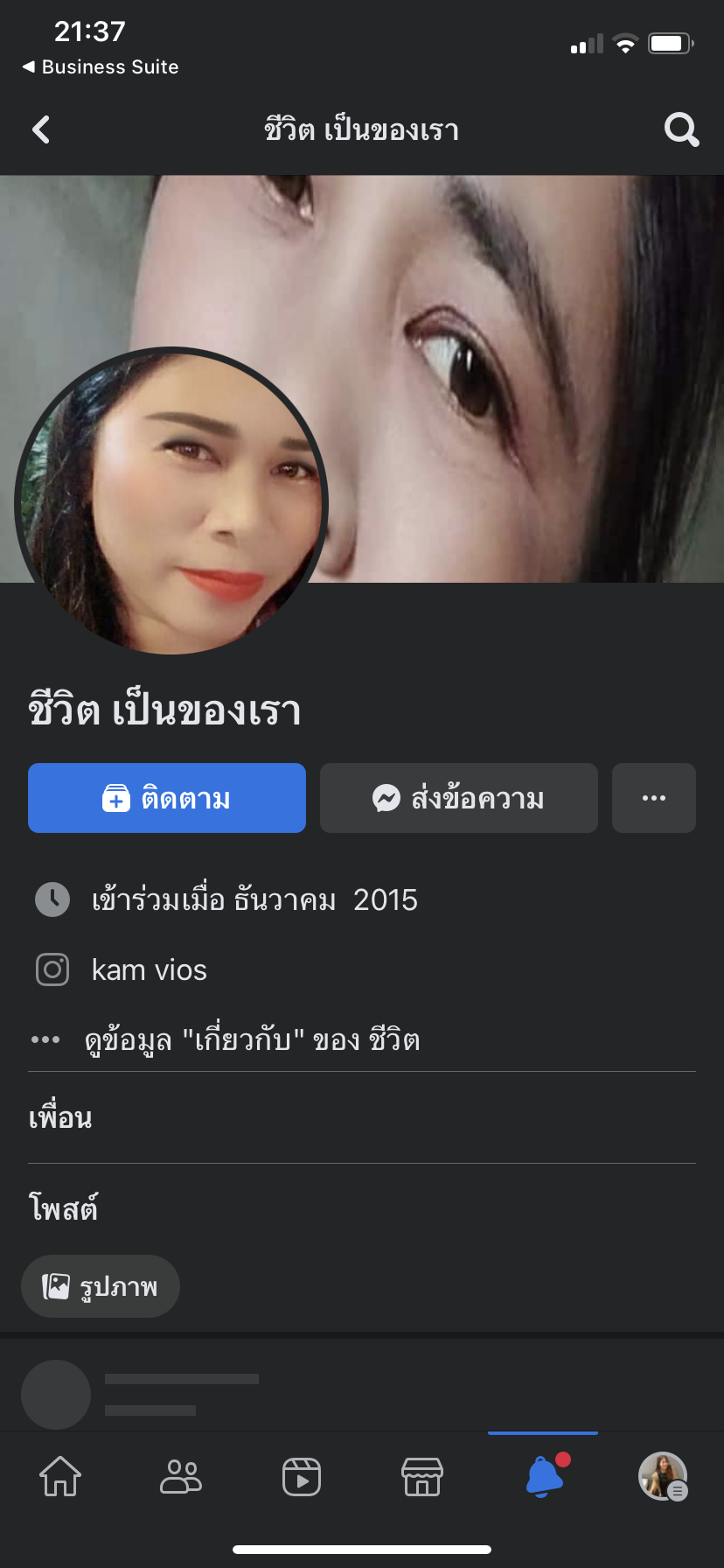Screen dimensions: 724x1568
Task: Switch to the Friends tab
Action: pos(181,1477)
